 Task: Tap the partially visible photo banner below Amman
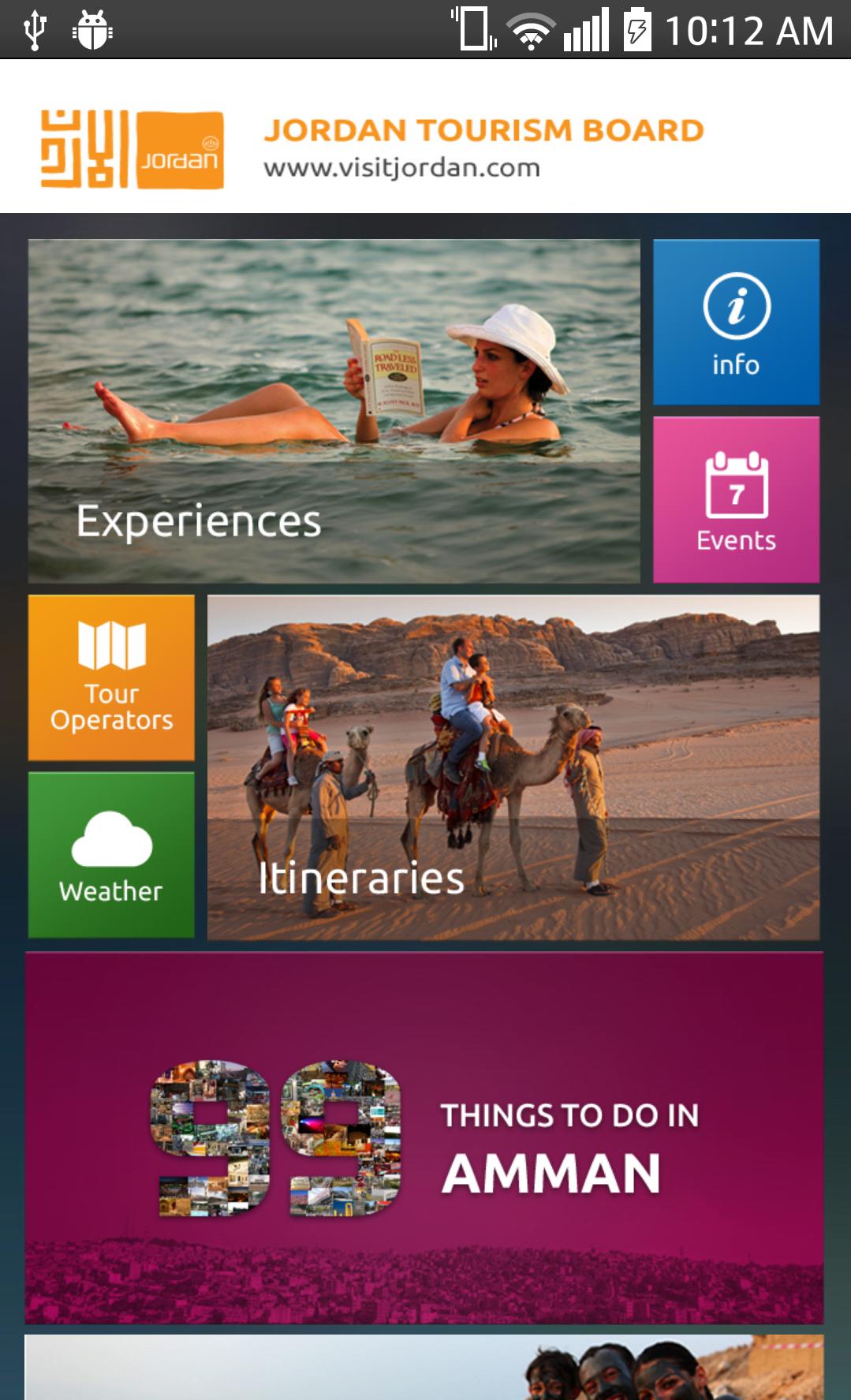[424, 1368]
